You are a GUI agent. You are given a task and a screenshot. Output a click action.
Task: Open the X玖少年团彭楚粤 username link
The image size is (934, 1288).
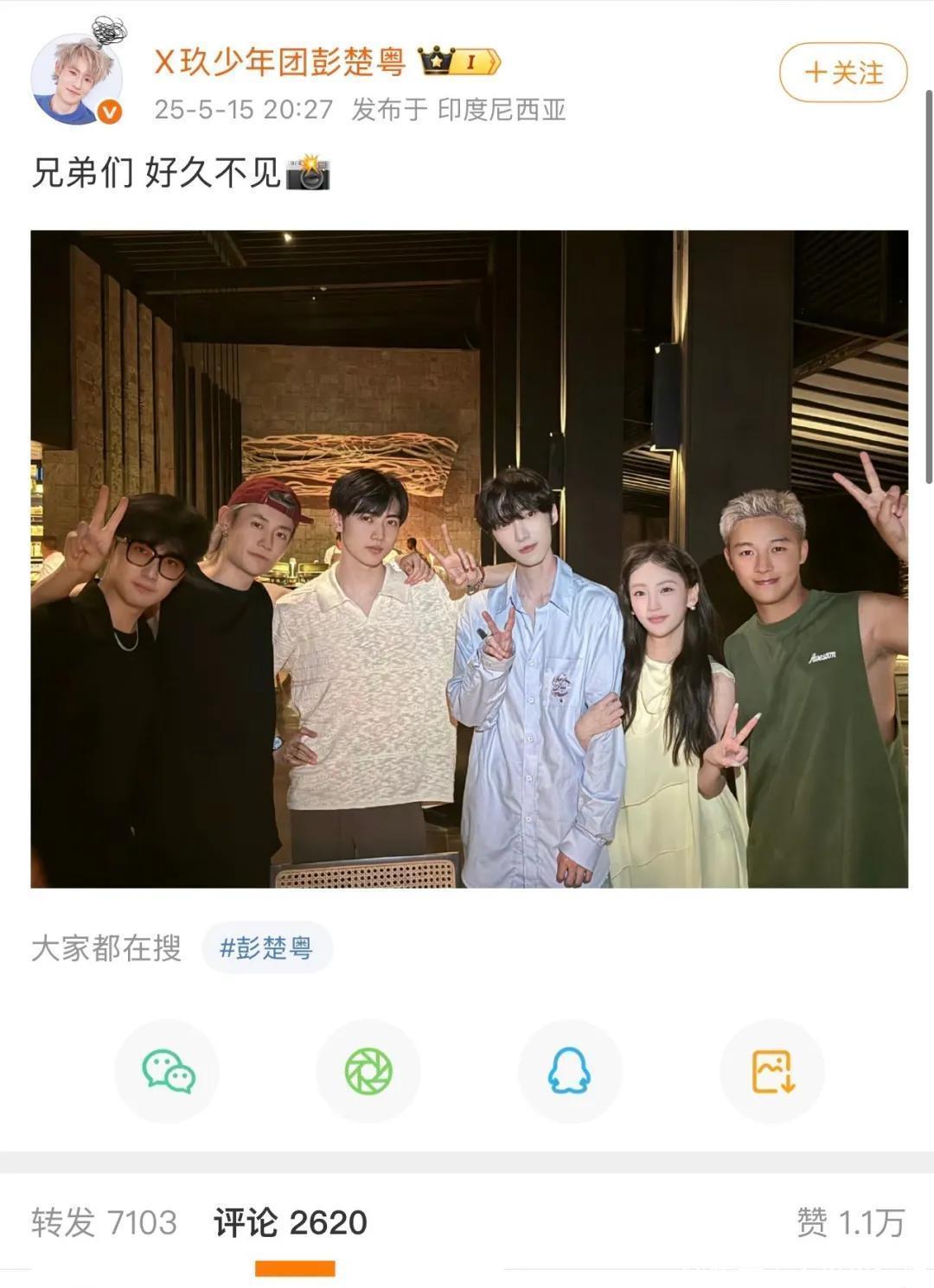[x=279, y=62]
